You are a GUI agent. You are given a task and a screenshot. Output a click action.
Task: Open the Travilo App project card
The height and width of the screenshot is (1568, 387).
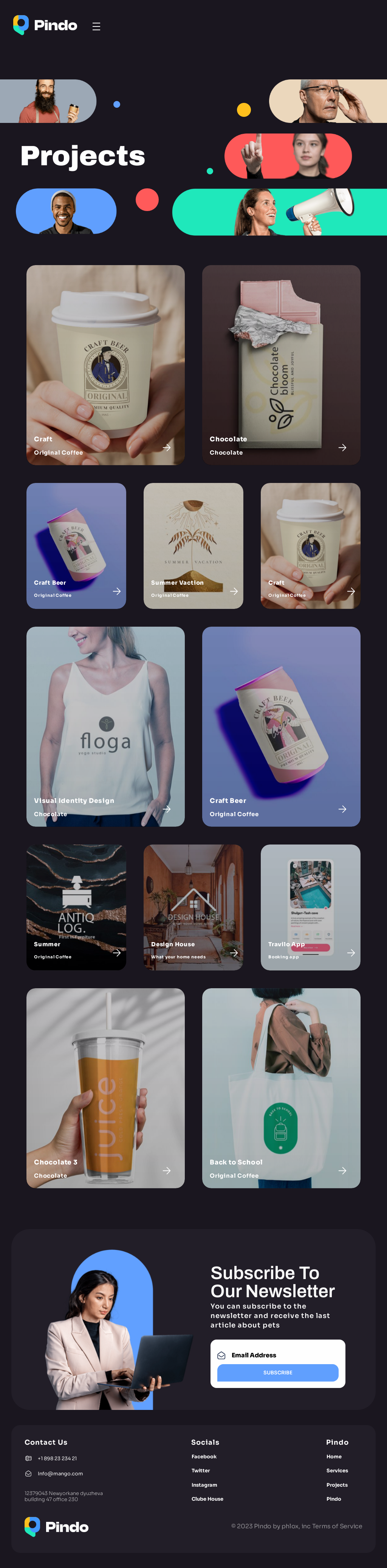point(310,907)
